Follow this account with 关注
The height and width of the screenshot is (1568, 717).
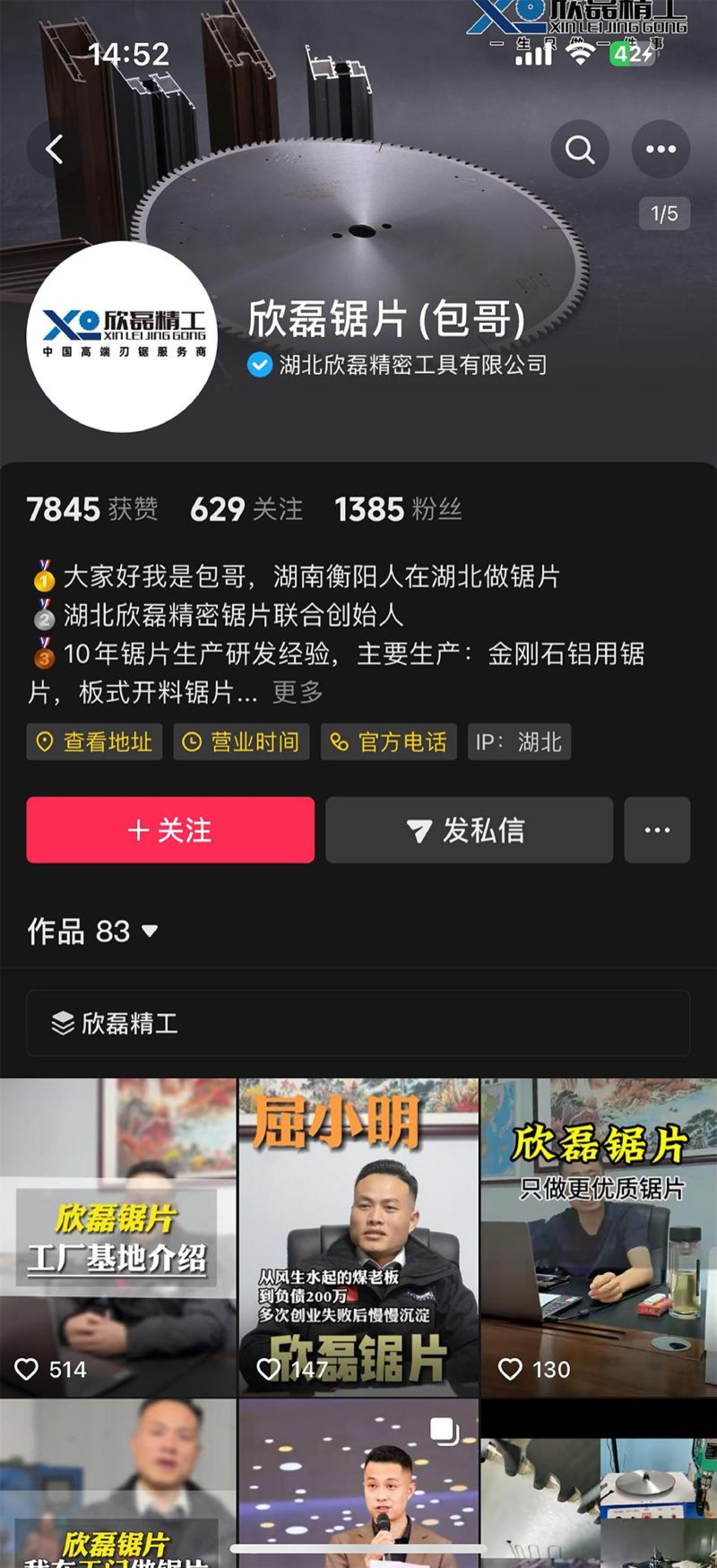coord(170,830)
